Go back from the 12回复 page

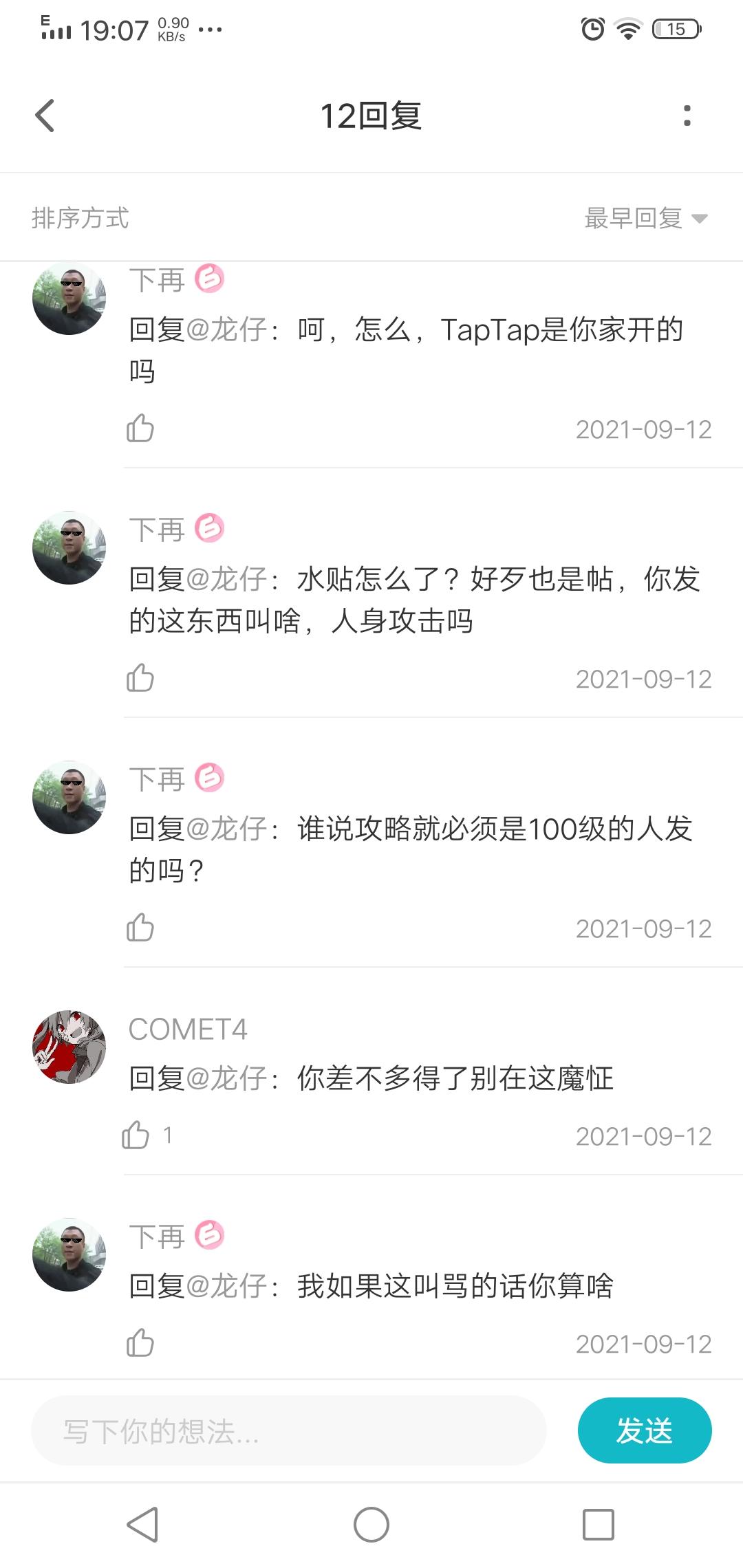click(x=45, y=116)
